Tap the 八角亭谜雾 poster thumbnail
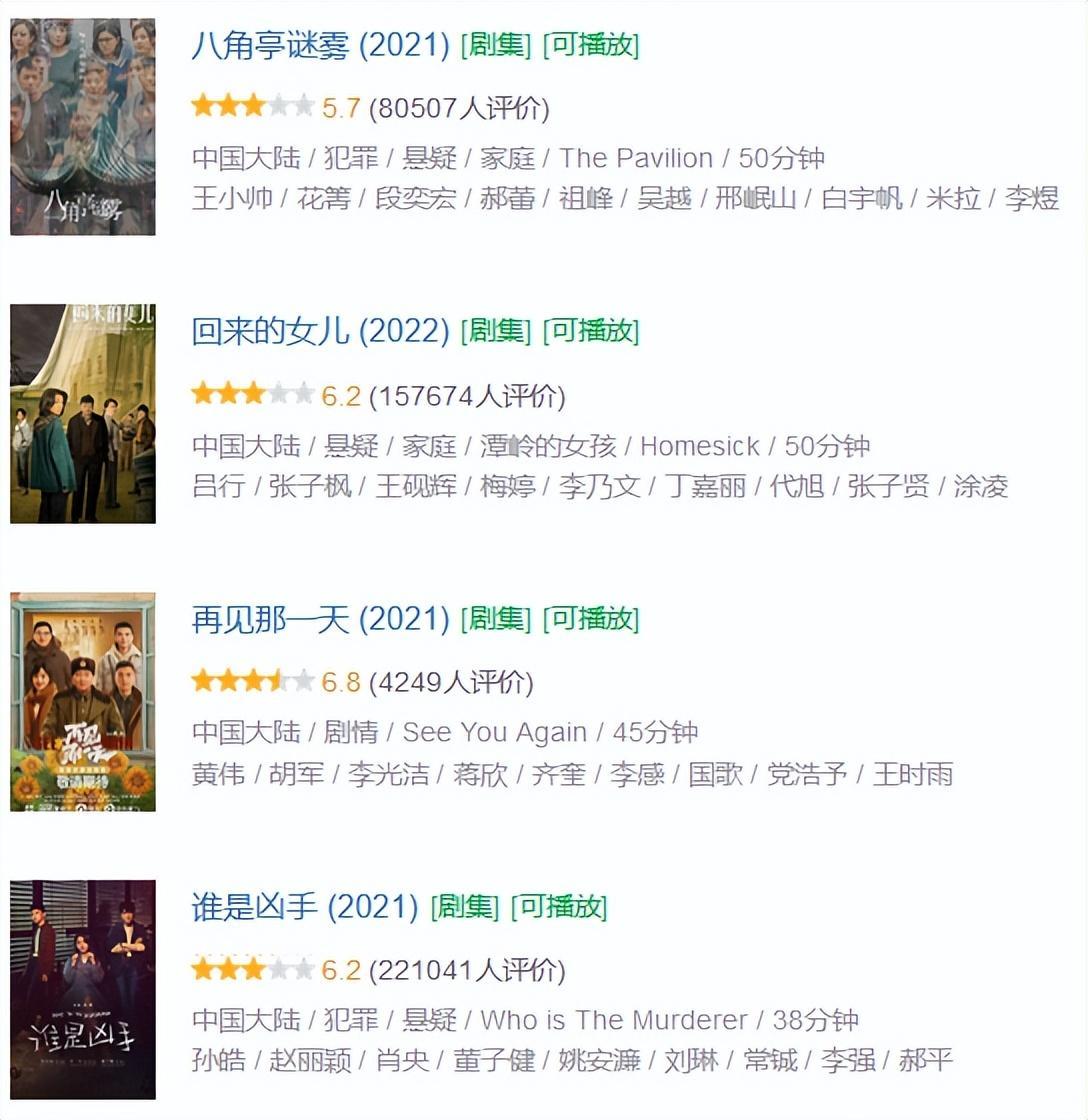Image resolution: width=1088 pixels, height=1120 pixels. (83, 127)
